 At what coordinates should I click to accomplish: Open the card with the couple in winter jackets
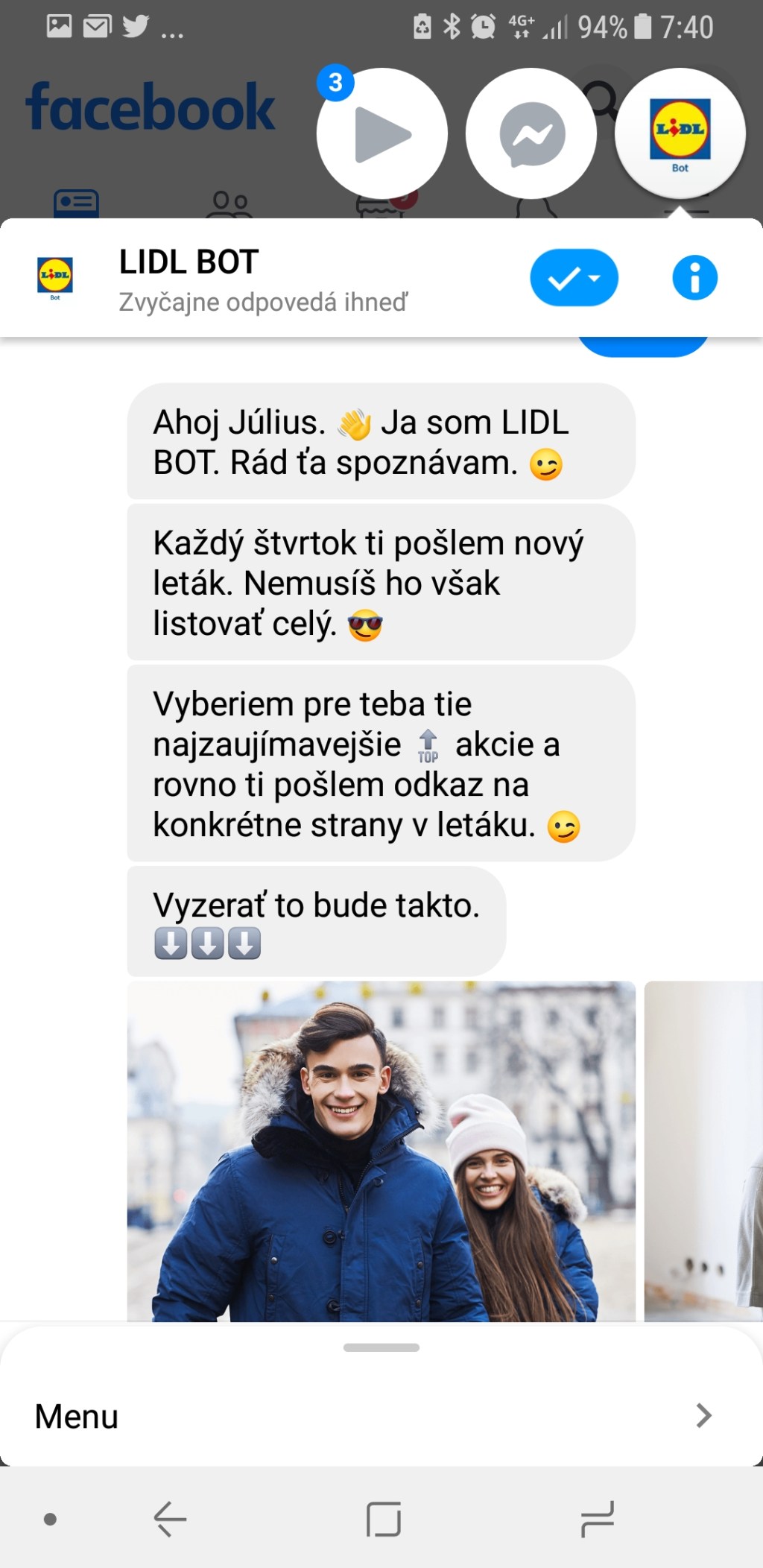(381, 1151)
